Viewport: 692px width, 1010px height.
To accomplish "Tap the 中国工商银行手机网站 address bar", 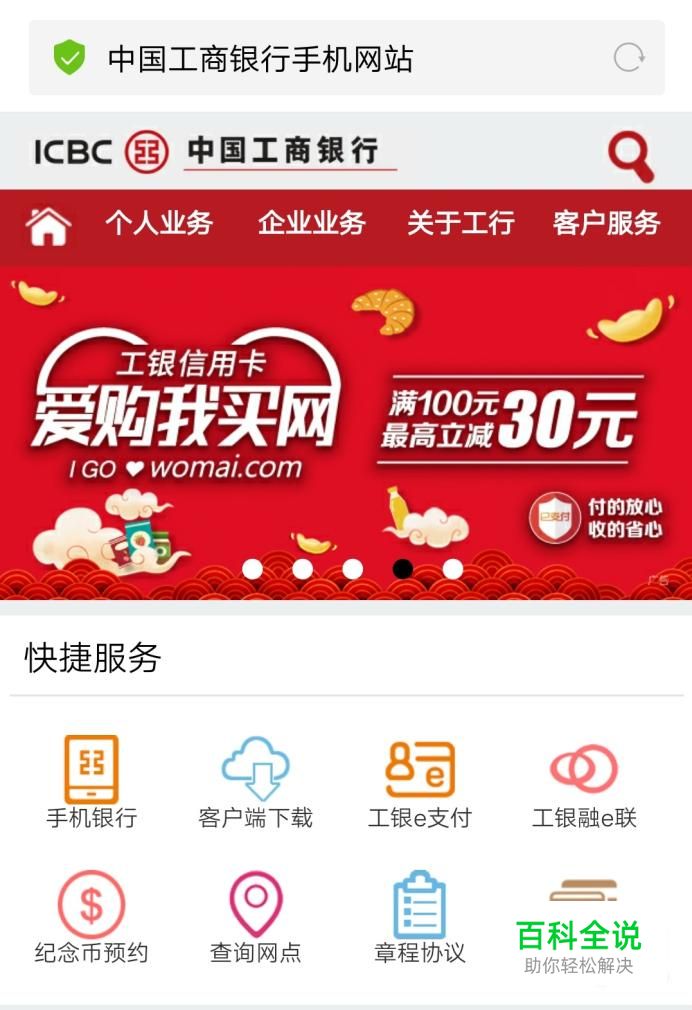I will tap(300, 58).
